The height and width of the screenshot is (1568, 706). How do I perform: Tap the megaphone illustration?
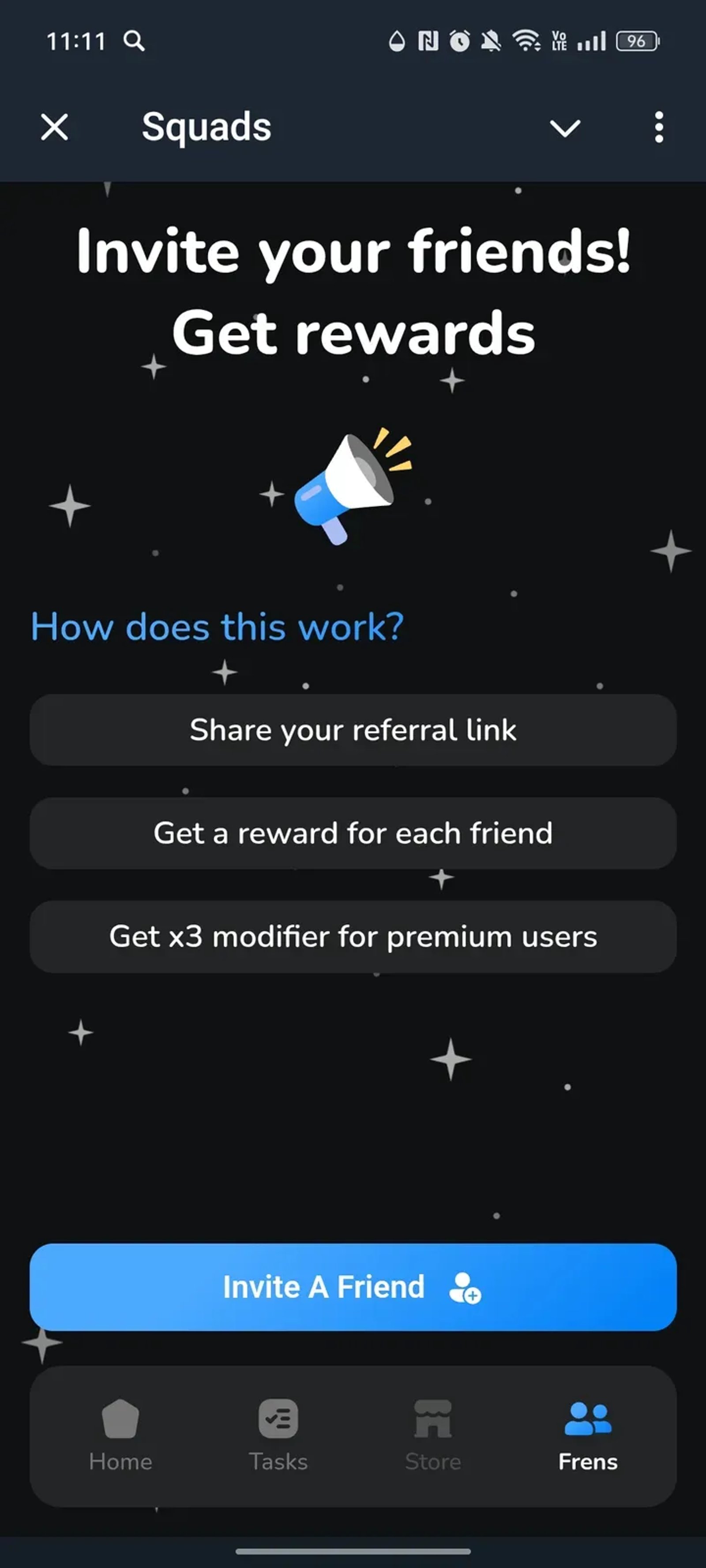pos(352,487)
